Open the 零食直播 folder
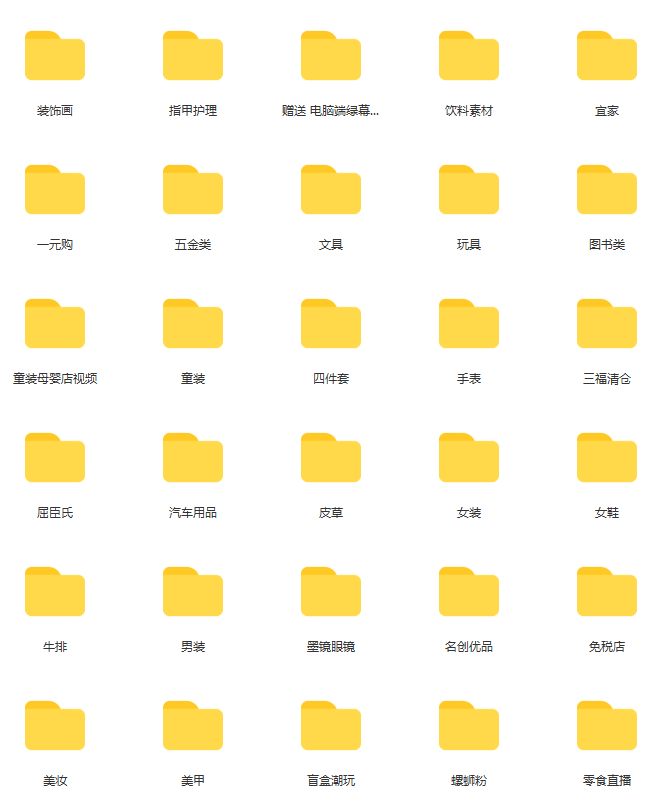The height and width of the screenshot is (804, 669). pos(607,727)
